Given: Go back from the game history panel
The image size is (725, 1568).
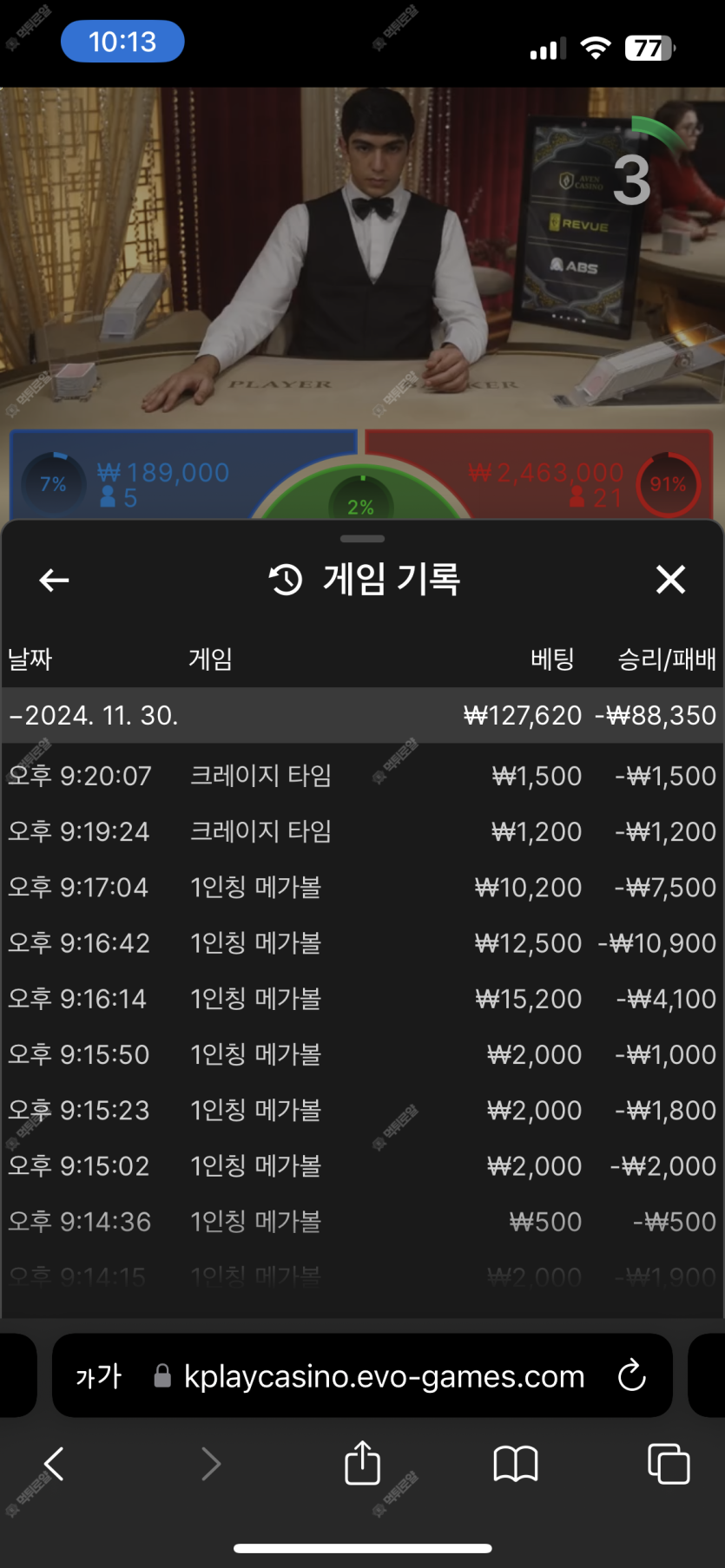Looking at the screenshot, I should click(54, 580).
